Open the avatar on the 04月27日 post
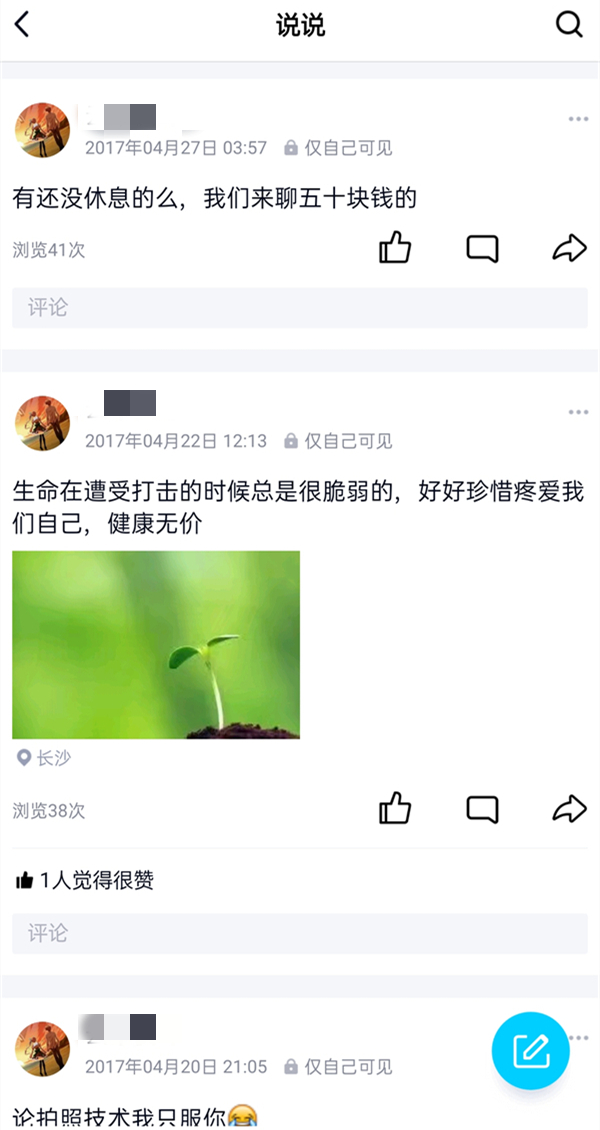Image resolution: width=600 pixels, height=1130 pixels. tap(43, 130)
